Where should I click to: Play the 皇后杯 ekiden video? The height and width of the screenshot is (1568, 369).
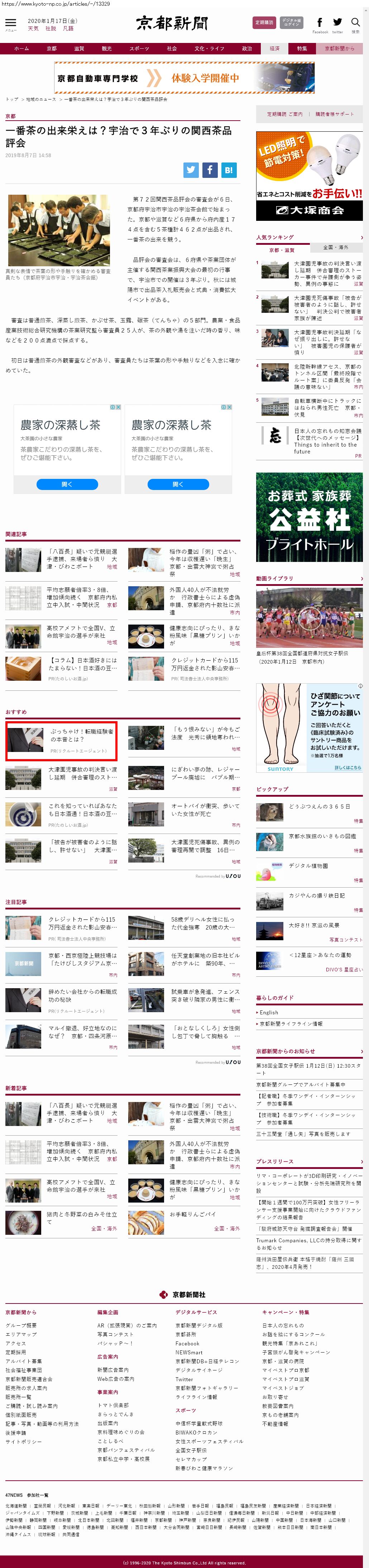309,618
